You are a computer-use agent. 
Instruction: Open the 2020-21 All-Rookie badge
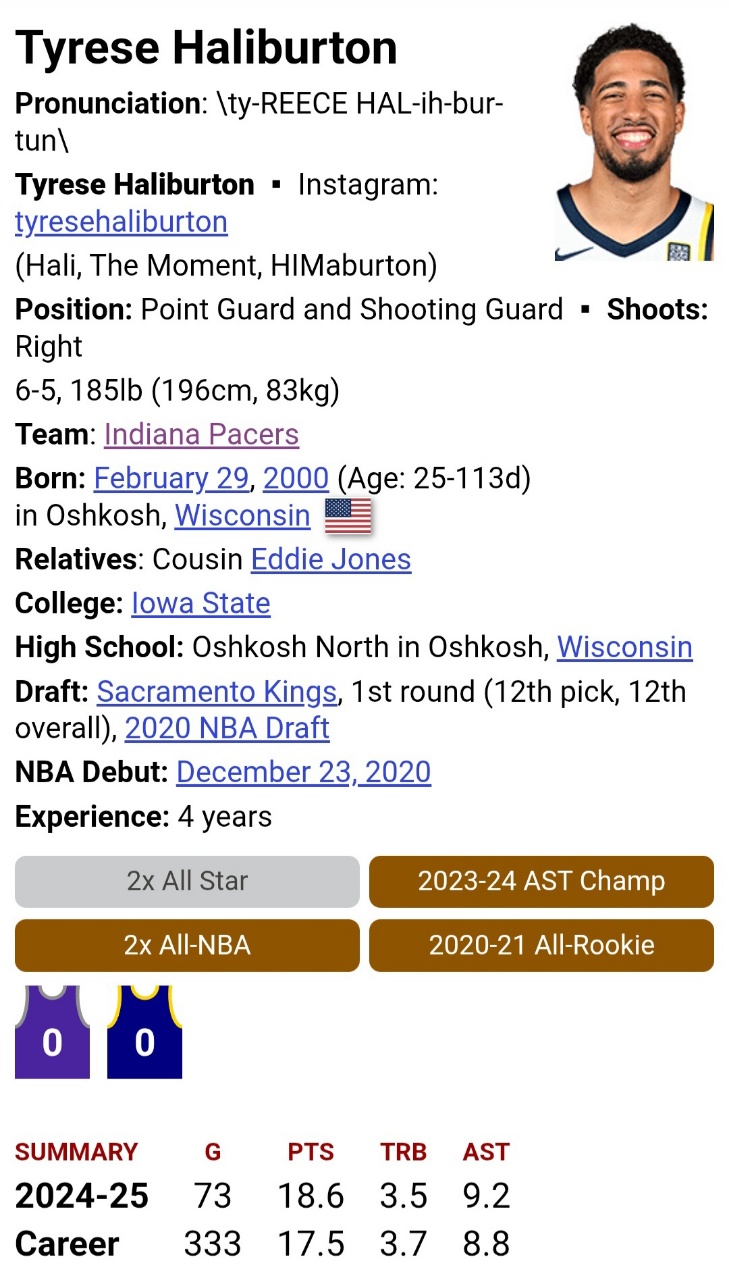click(x=541, y=946)
